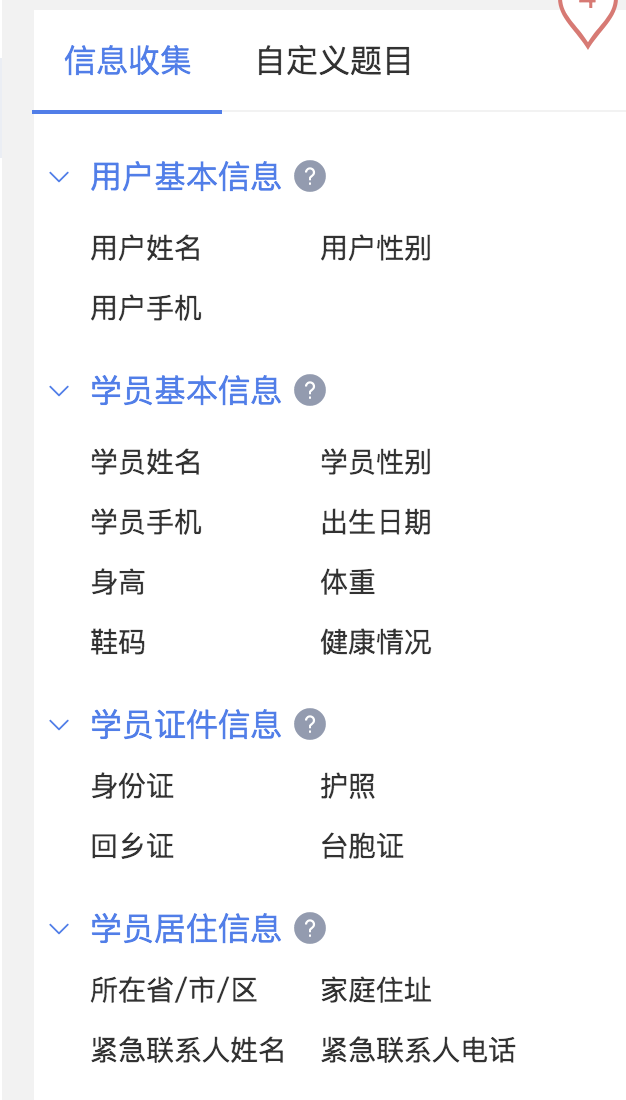This screenshot has height=1100, width=626.
Task: Collapse the 学员证件信息 section
Action: coord(59,724)
